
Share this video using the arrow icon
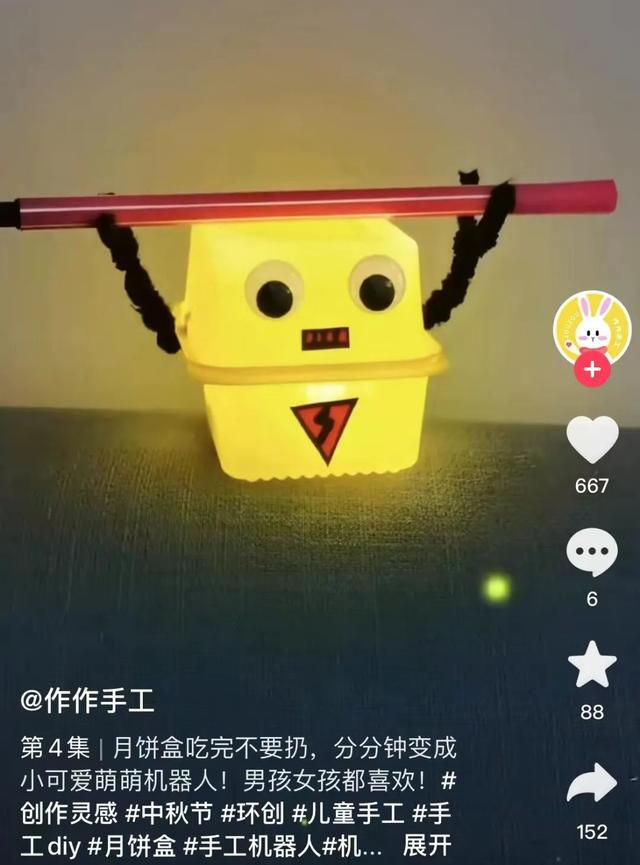coord(592,783)
